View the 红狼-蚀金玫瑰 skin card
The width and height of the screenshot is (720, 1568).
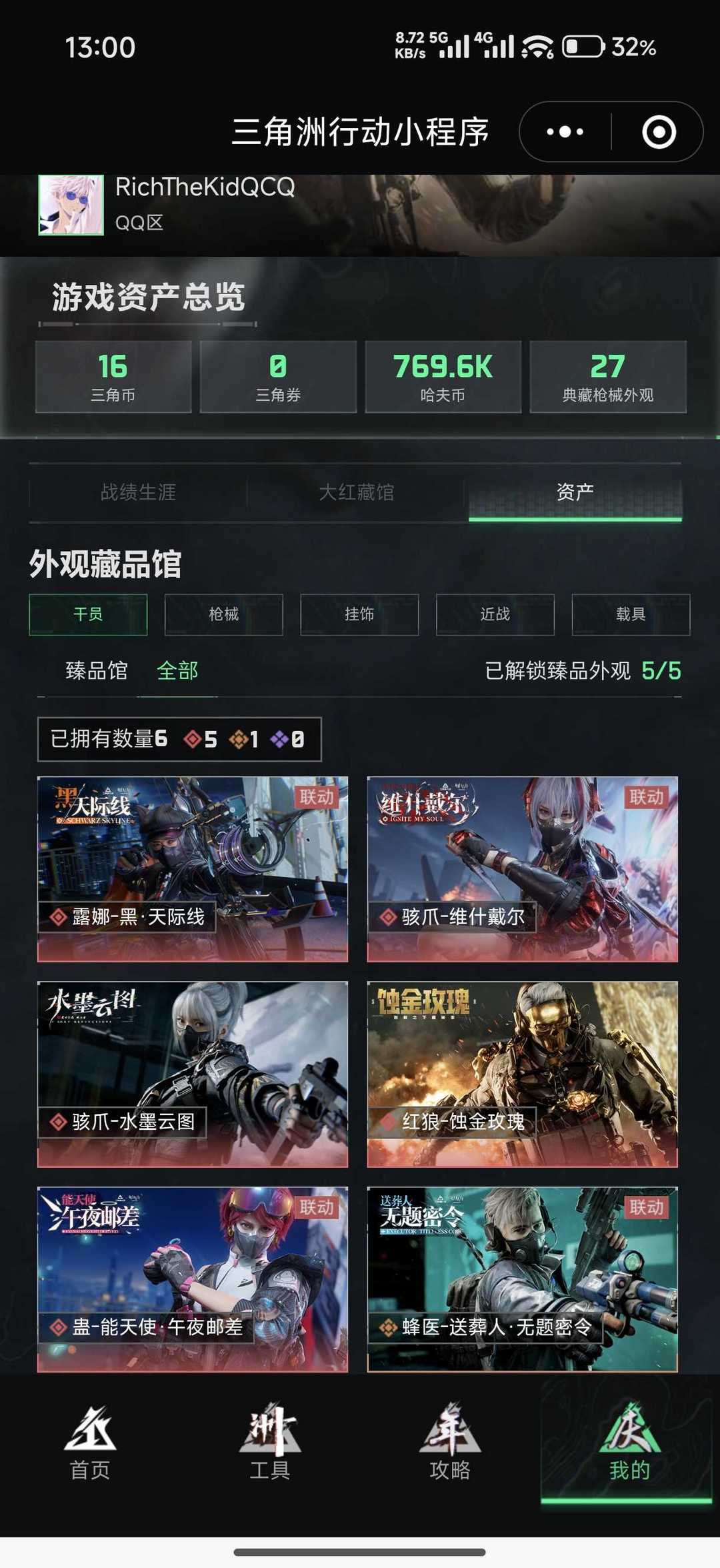pyautogui.click(x=522, y=1074)
